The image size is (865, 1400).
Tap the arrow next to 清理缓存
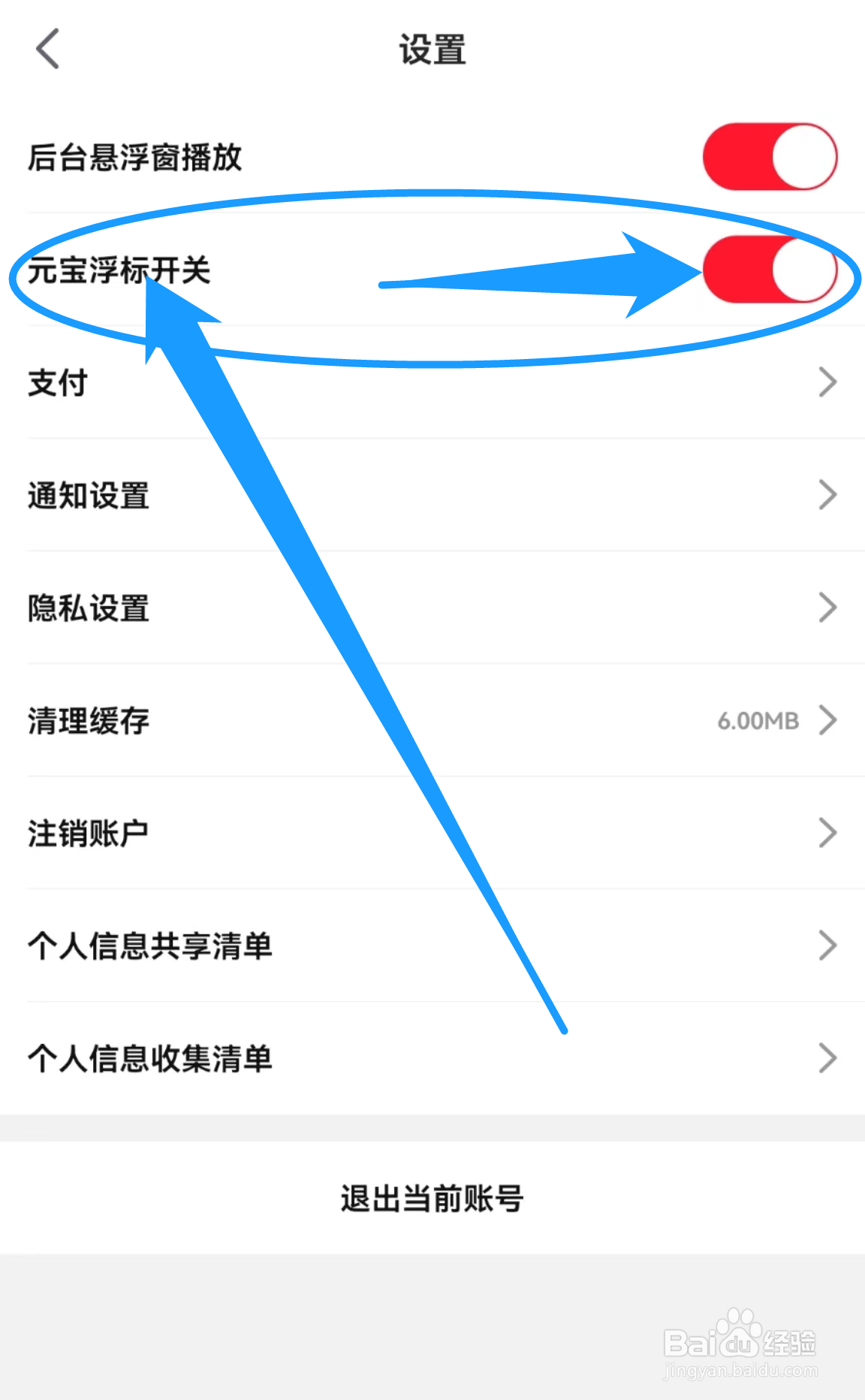tap(827, 720)
